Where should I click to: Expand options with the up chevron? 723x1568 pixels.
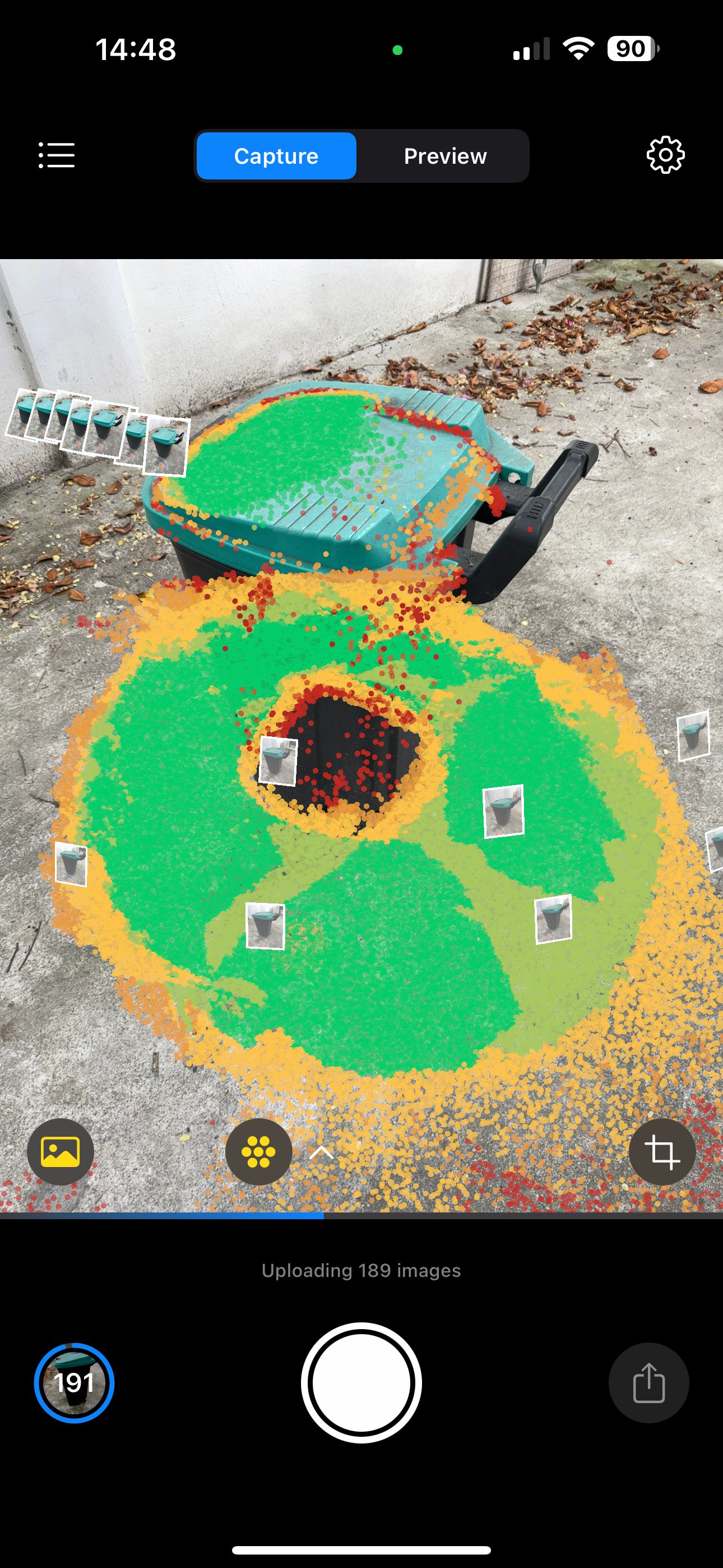coord(321,1152)
